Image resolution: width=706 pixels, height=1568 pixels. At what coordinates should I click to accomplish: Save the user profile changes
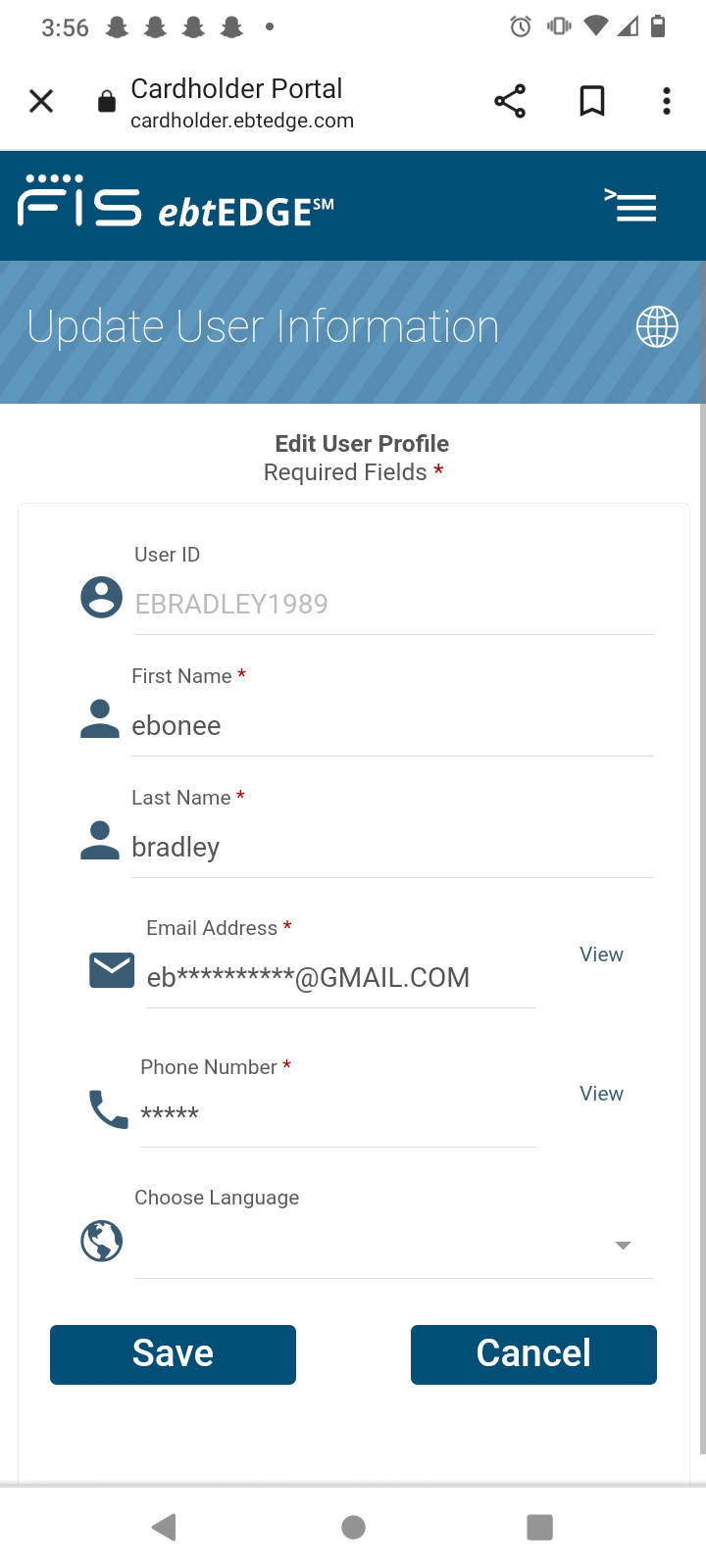point(173,1354)
